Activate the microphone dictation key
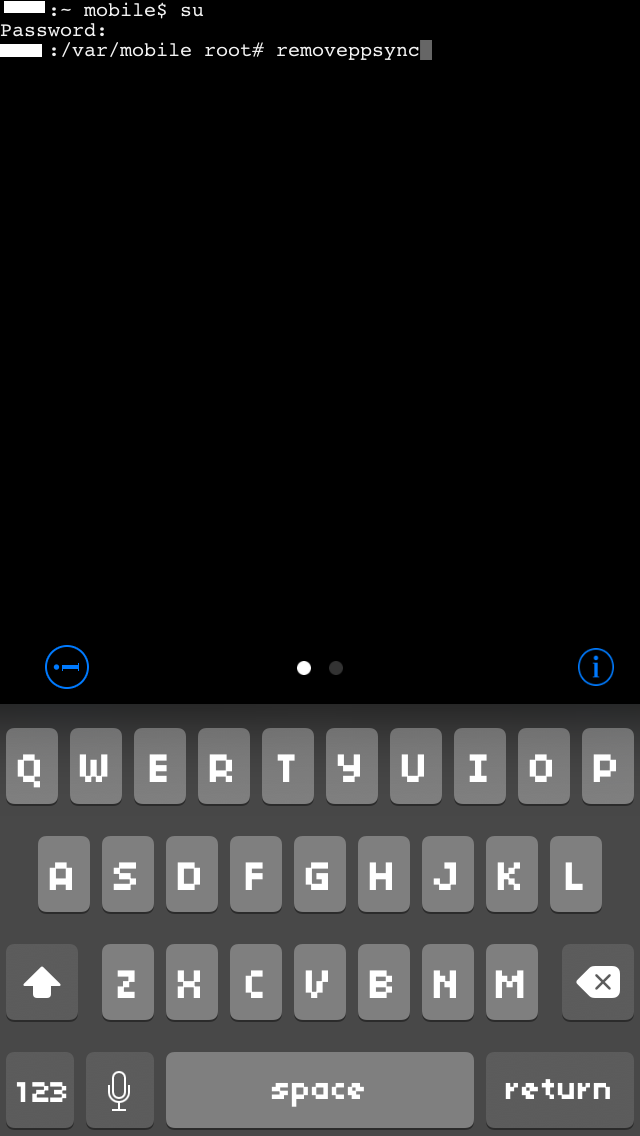This screenshot has width=640, height=1136. pos(120,1090)
